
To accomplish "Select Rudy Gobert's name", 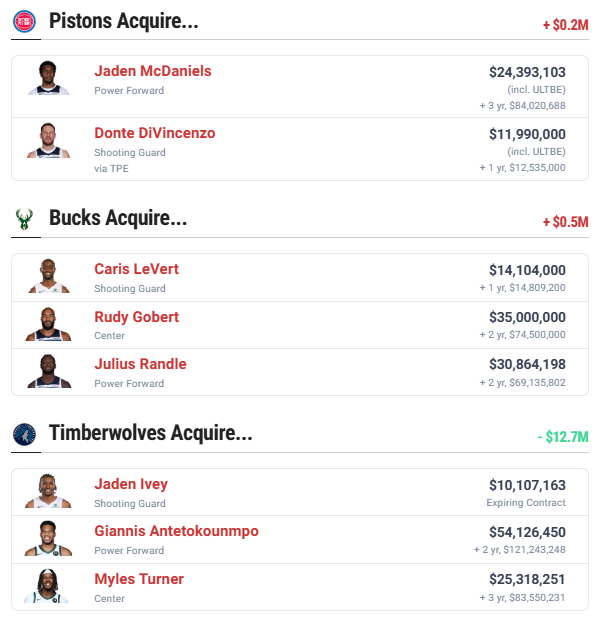I will (136, 317).
